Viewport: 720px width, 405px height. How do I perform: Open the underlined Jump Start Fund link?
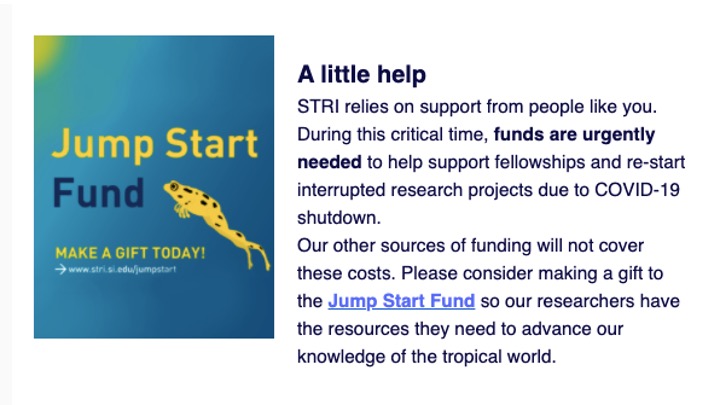click(401, 300)
